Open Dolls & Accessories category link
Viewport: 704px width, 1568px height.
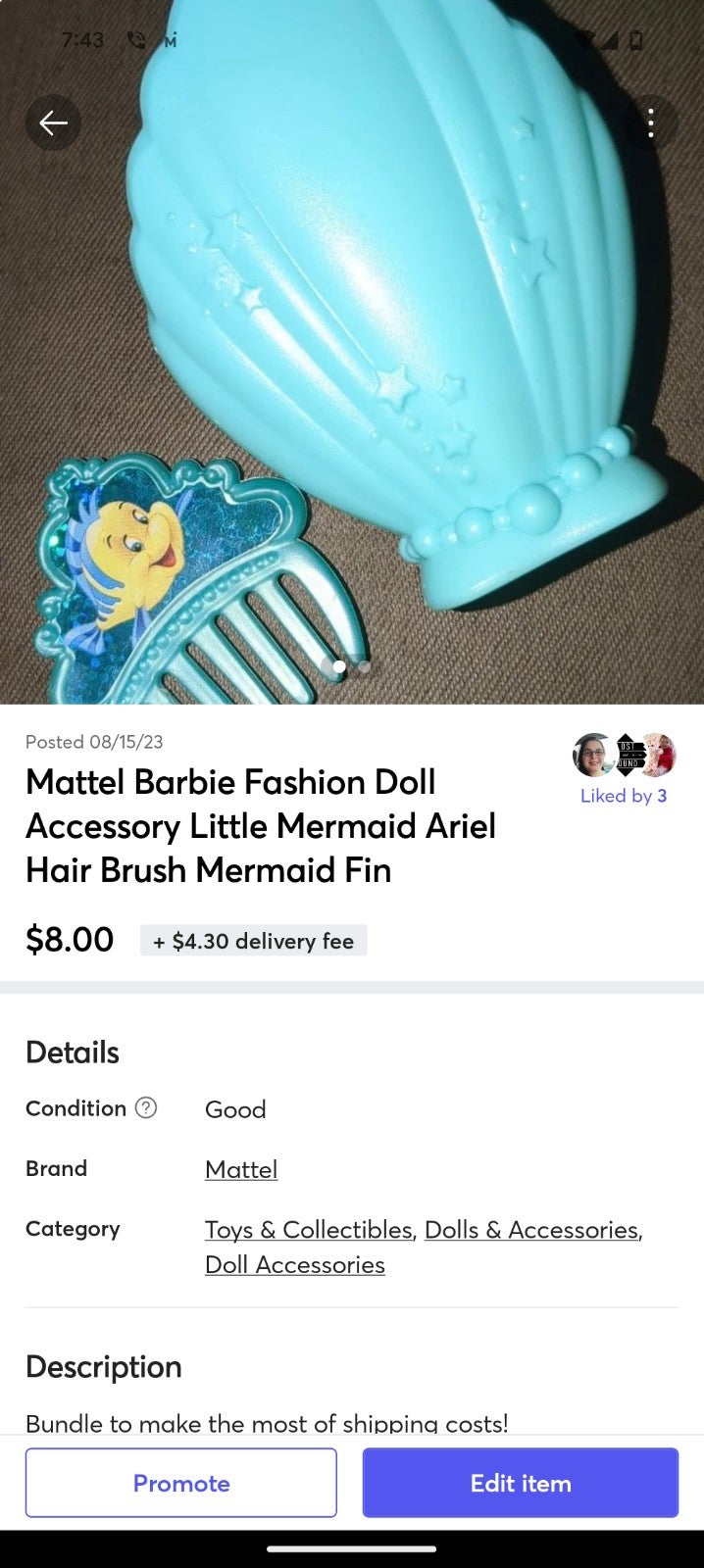[x=531, y=1229]
